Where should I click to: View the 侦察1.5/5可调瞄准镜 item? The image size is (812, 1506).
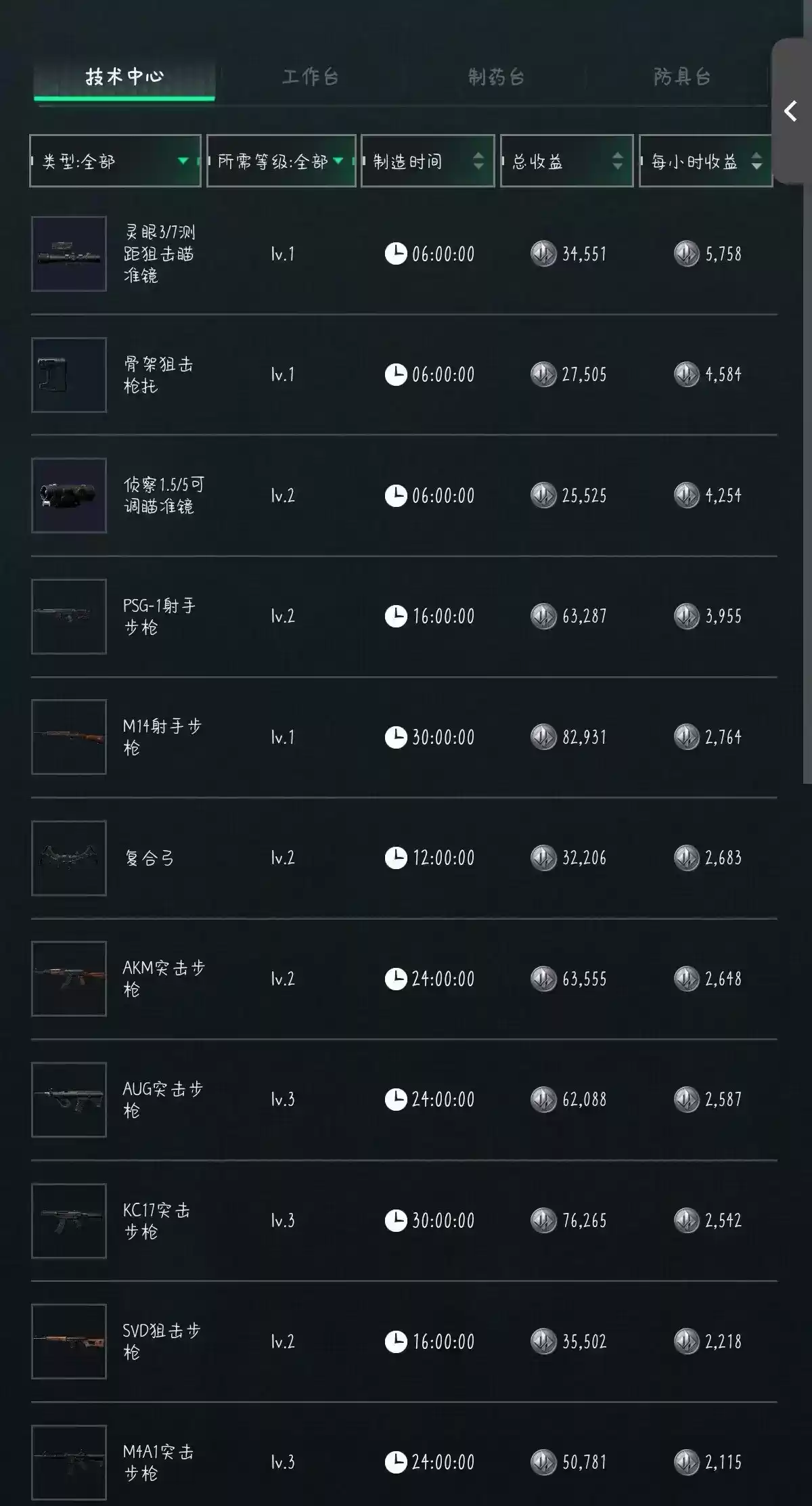coord(162,495)
